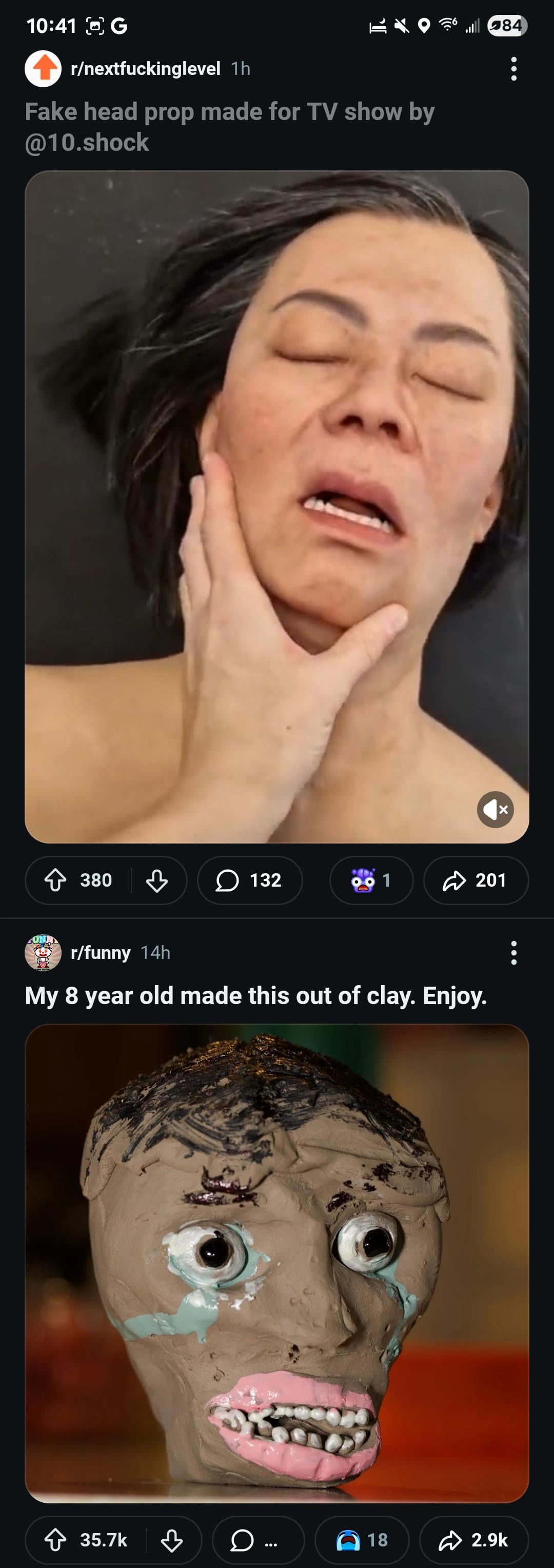
Task: View the 18 awards on the clay post
Action: point(362,1540)
